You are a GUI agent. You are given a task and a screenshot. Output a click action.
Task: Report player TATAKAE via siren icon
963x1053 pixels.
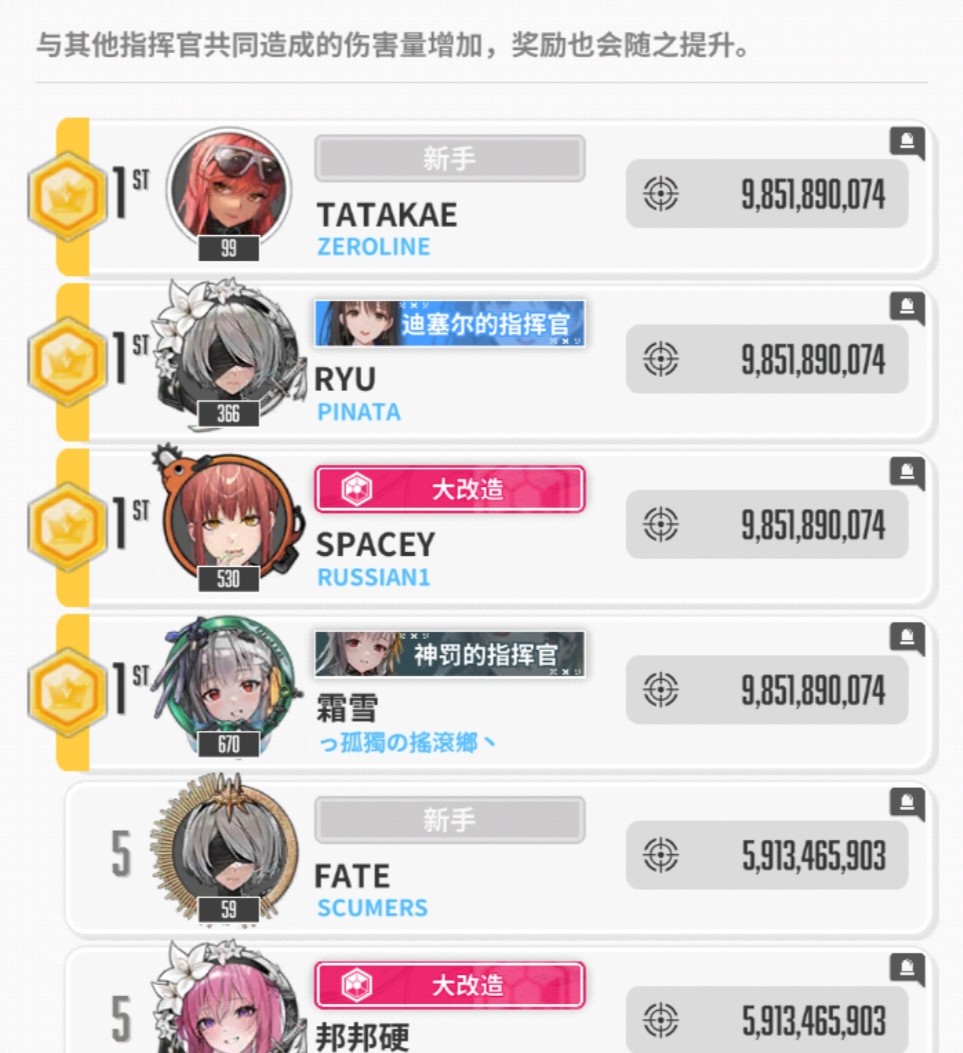[907, 143]
